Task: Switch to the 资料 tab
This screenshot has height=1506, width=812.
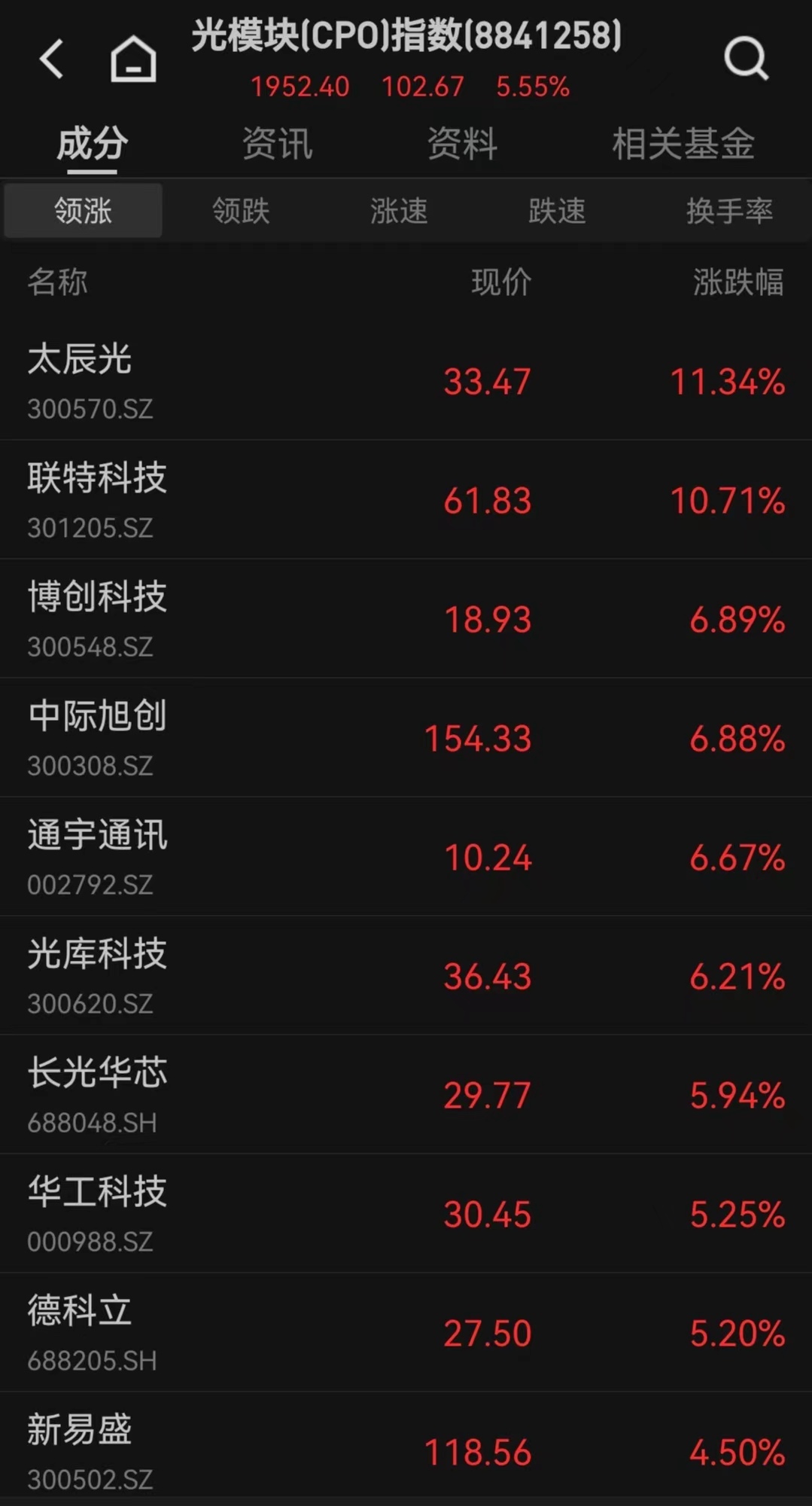Action: [462, 143]
